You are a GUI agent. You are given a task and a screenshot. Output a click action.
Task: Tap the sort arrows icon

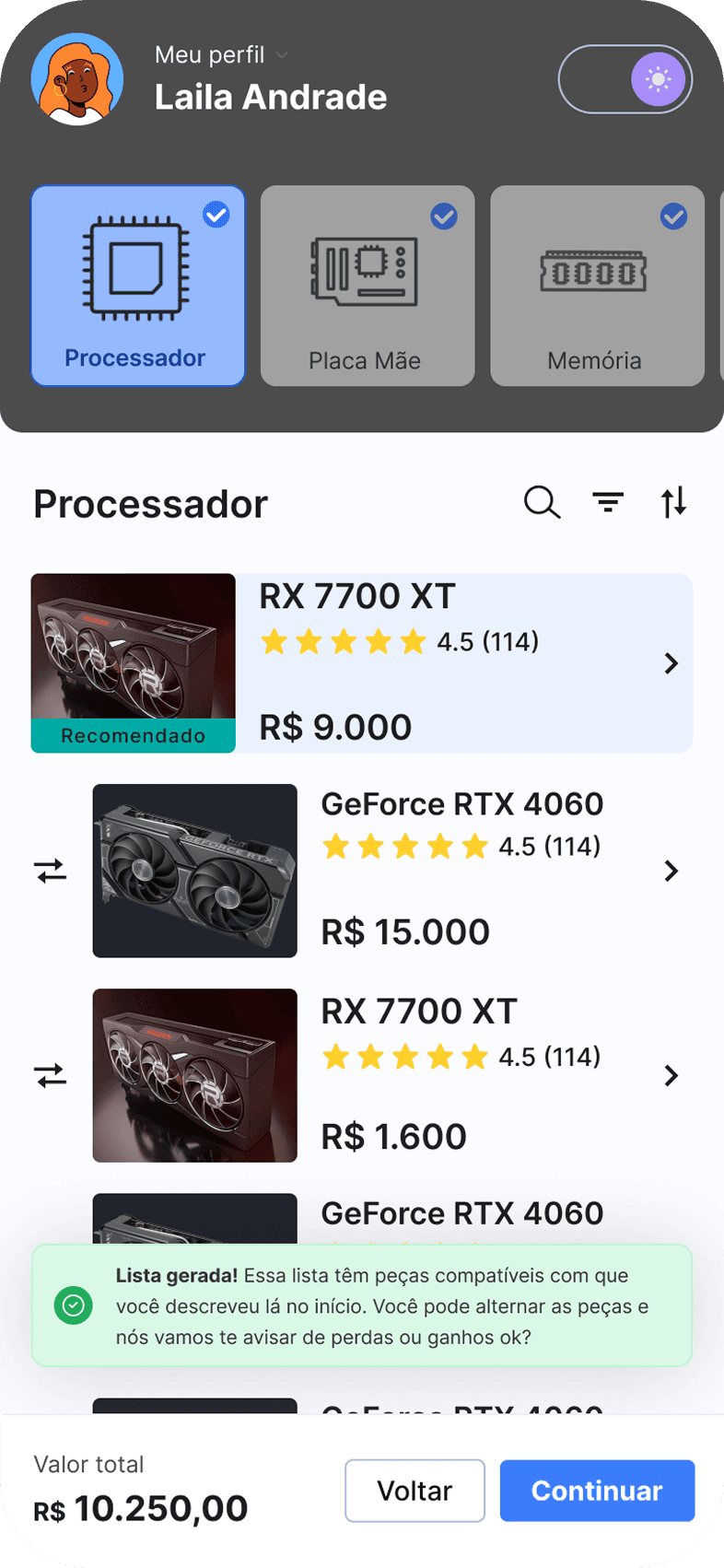coord(673,503)
